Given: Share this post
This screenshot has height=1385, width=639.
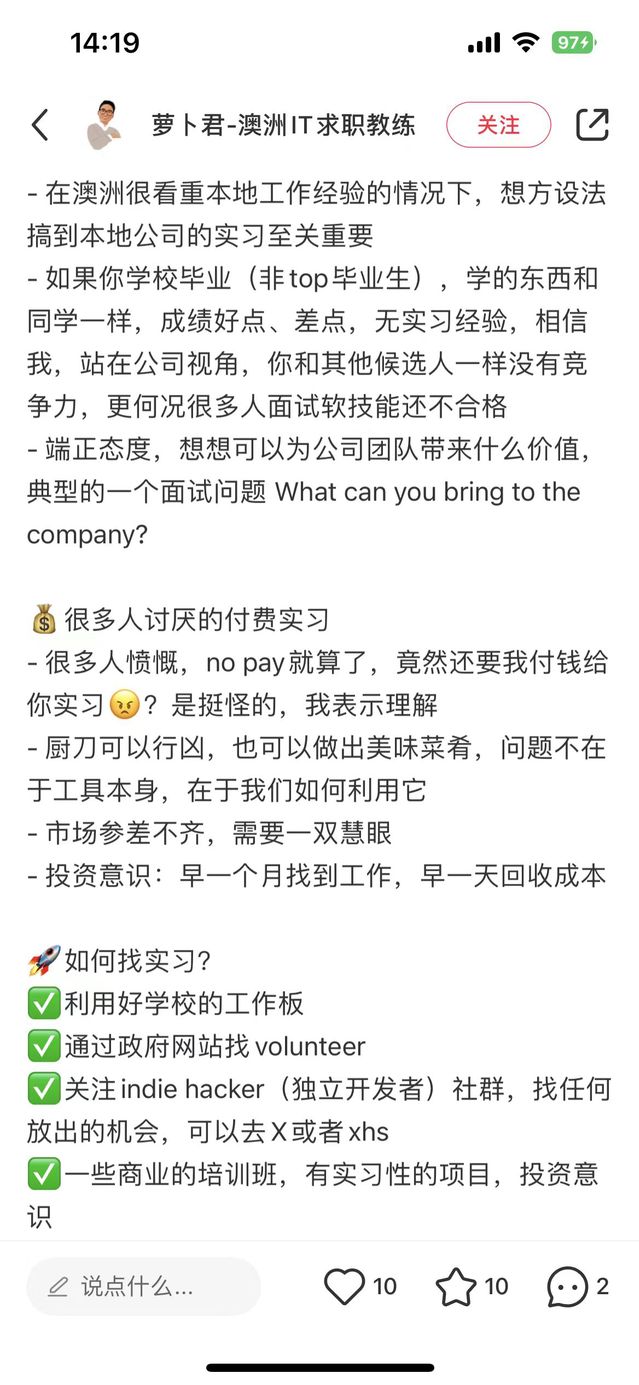Looking at the screenshot, I should coord(592,125).
